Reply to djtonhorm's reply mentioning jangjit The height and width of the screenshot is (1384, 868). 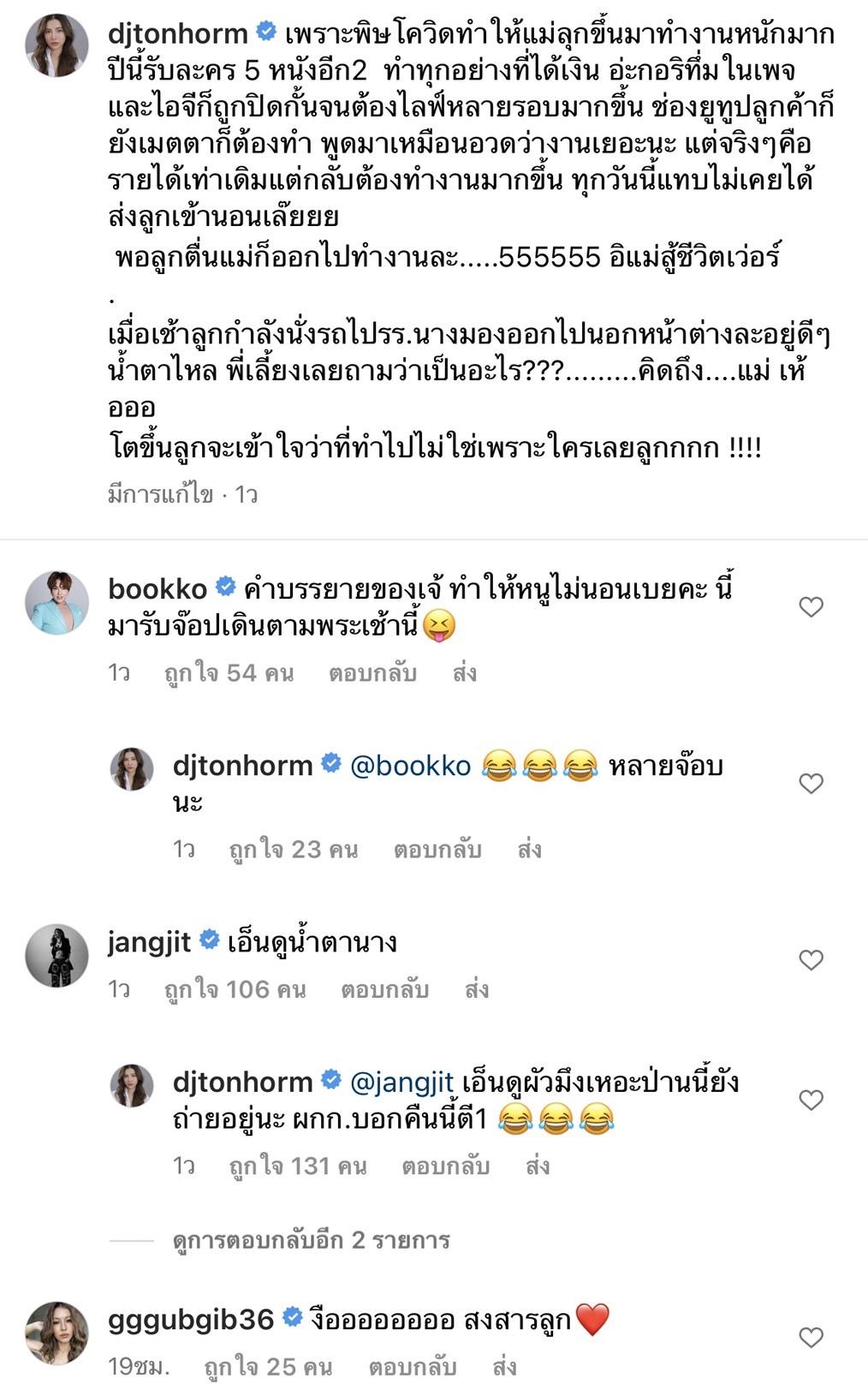(445, 1166)
